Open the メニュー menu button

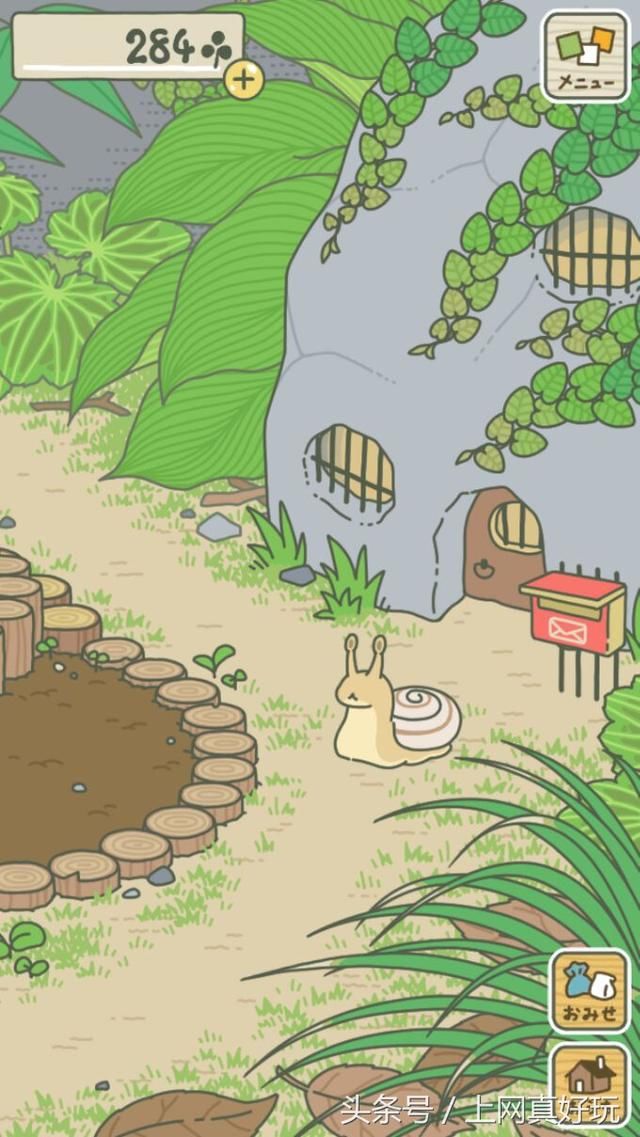586,57
